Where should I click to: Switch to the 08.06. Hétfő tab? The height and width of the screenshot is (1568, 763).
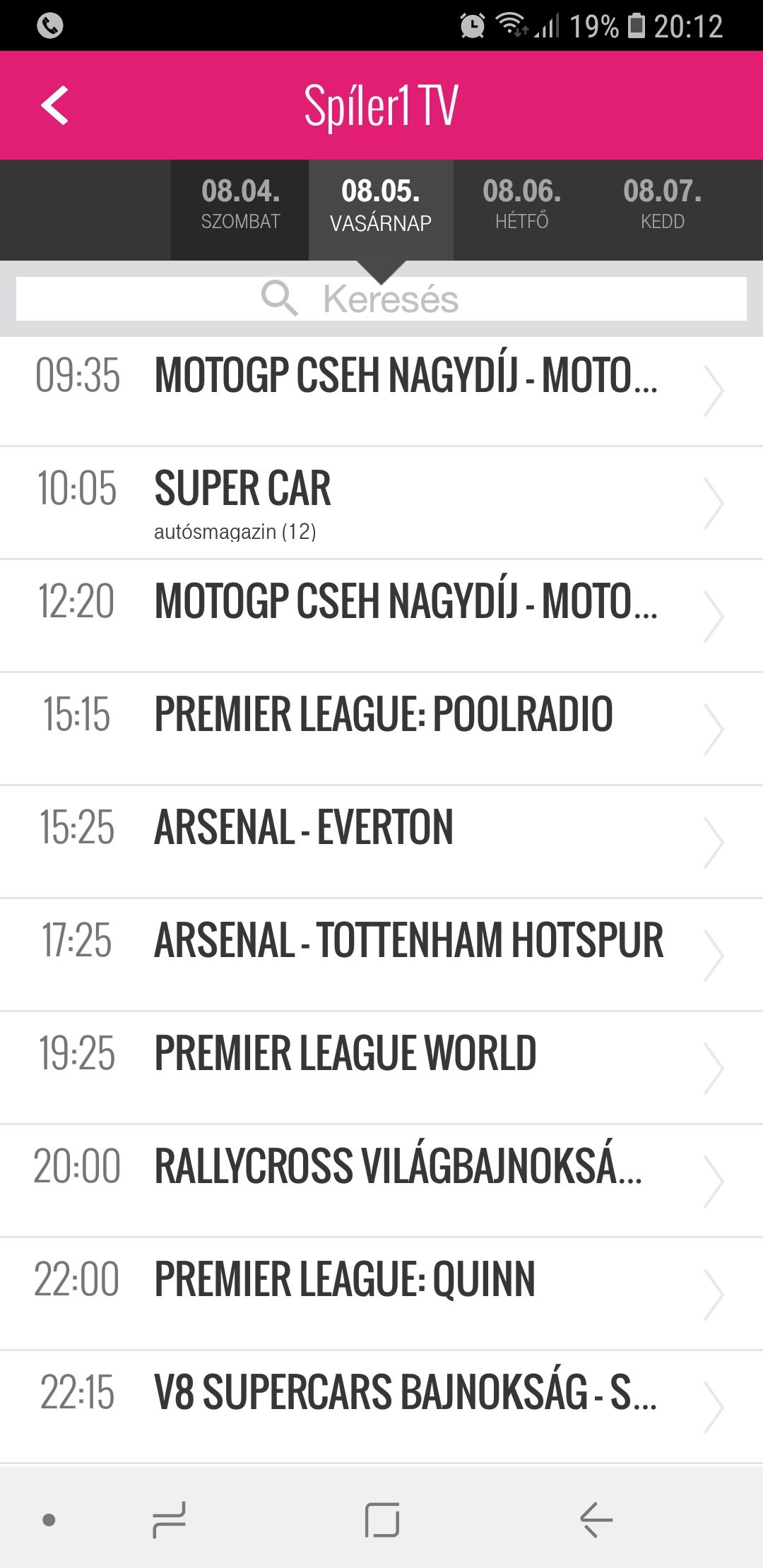point(522,205)
